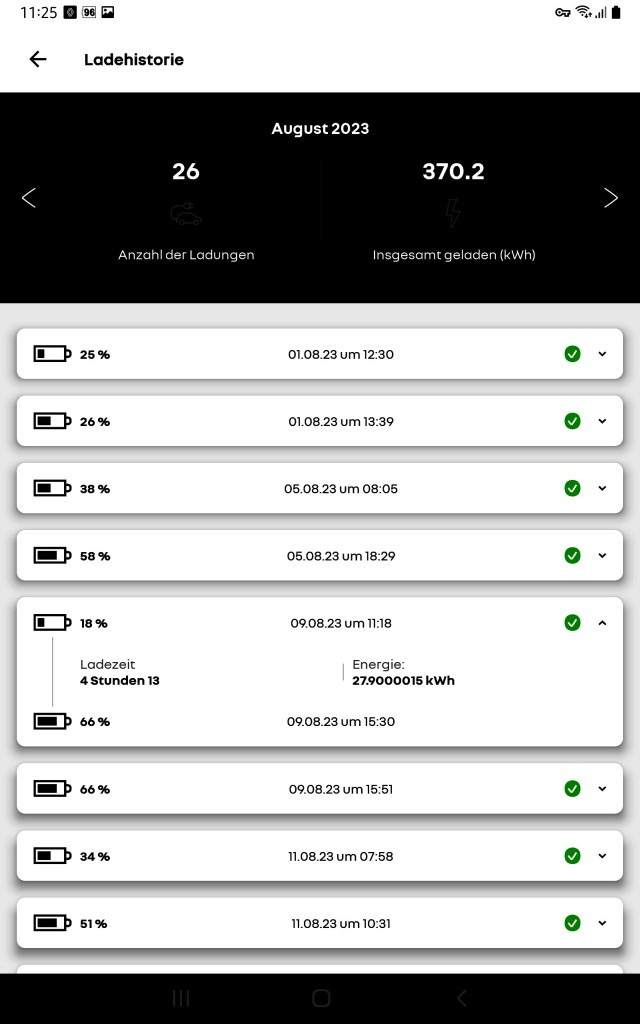Expand the charge from 05.08.23 um 18:29
Viewport: 640px width, 1024px height.
[x=602, y=556]
